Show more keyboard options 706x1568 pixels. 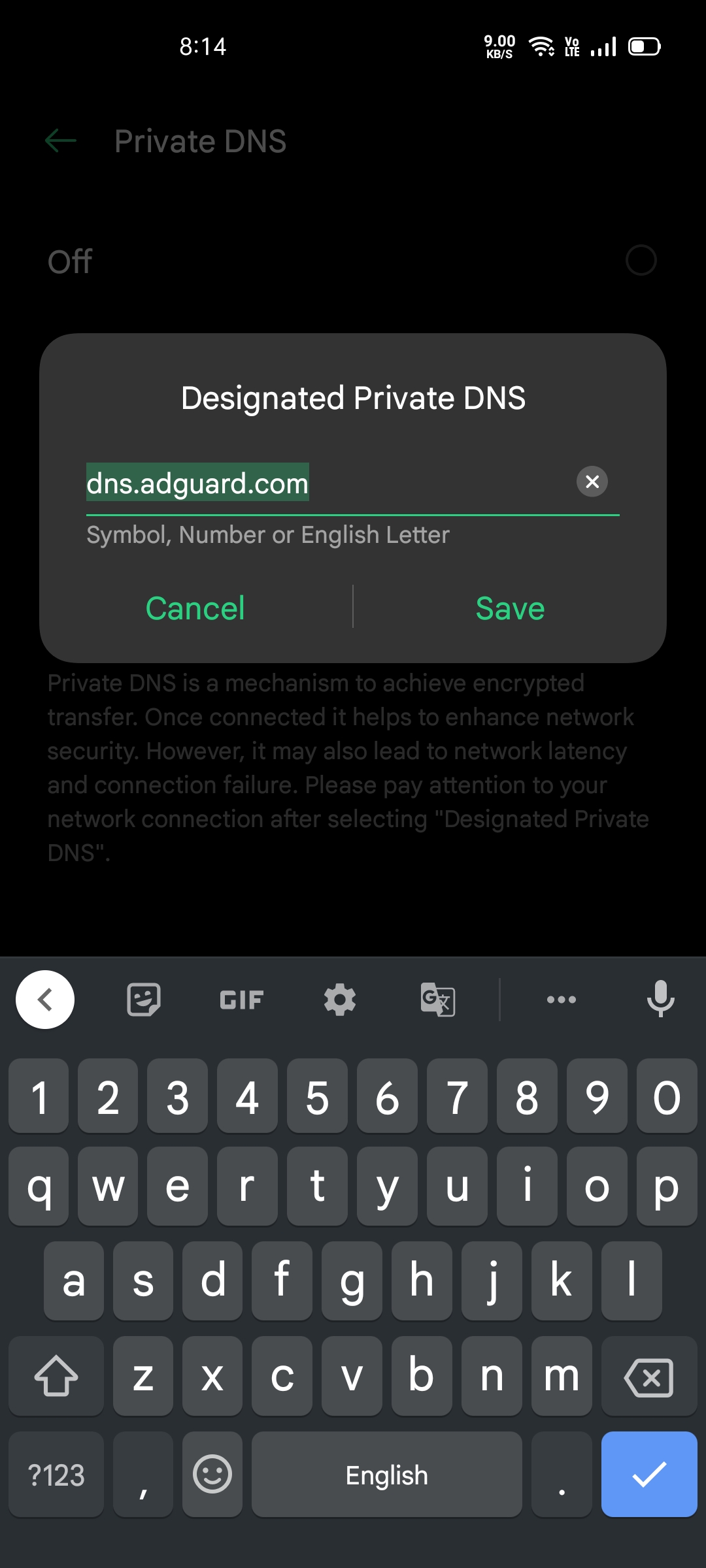[562, 1000]
